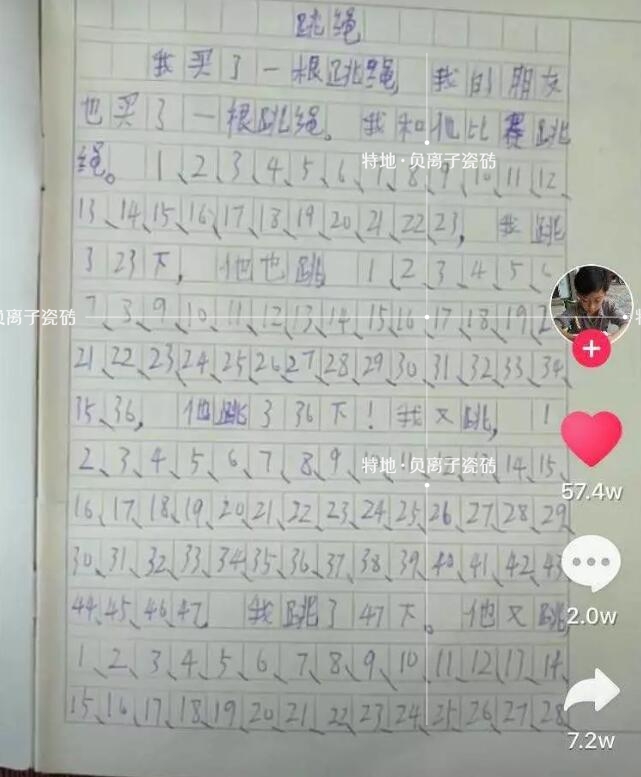Share the video with the arrow icon
Image resolution: width=641 pixels, height=777 pixels.
591,691
